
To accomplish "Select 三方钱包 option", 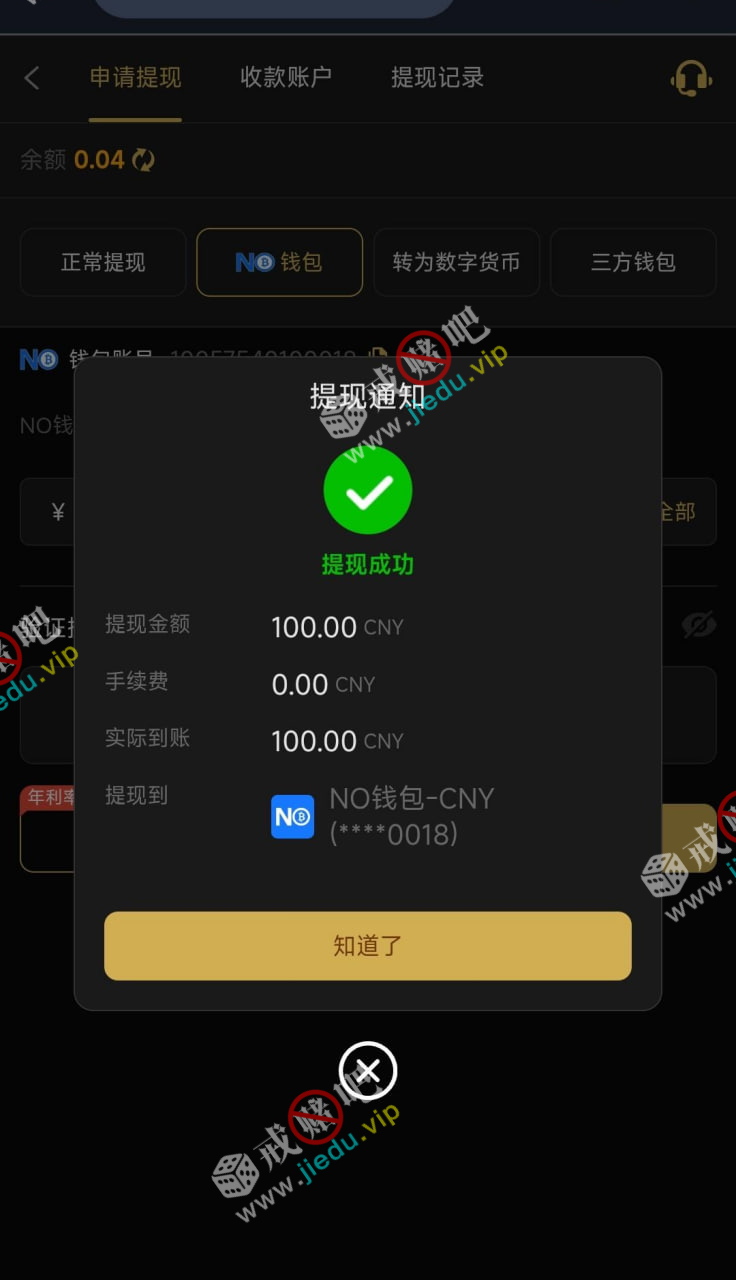I will [x=633, y=262].
